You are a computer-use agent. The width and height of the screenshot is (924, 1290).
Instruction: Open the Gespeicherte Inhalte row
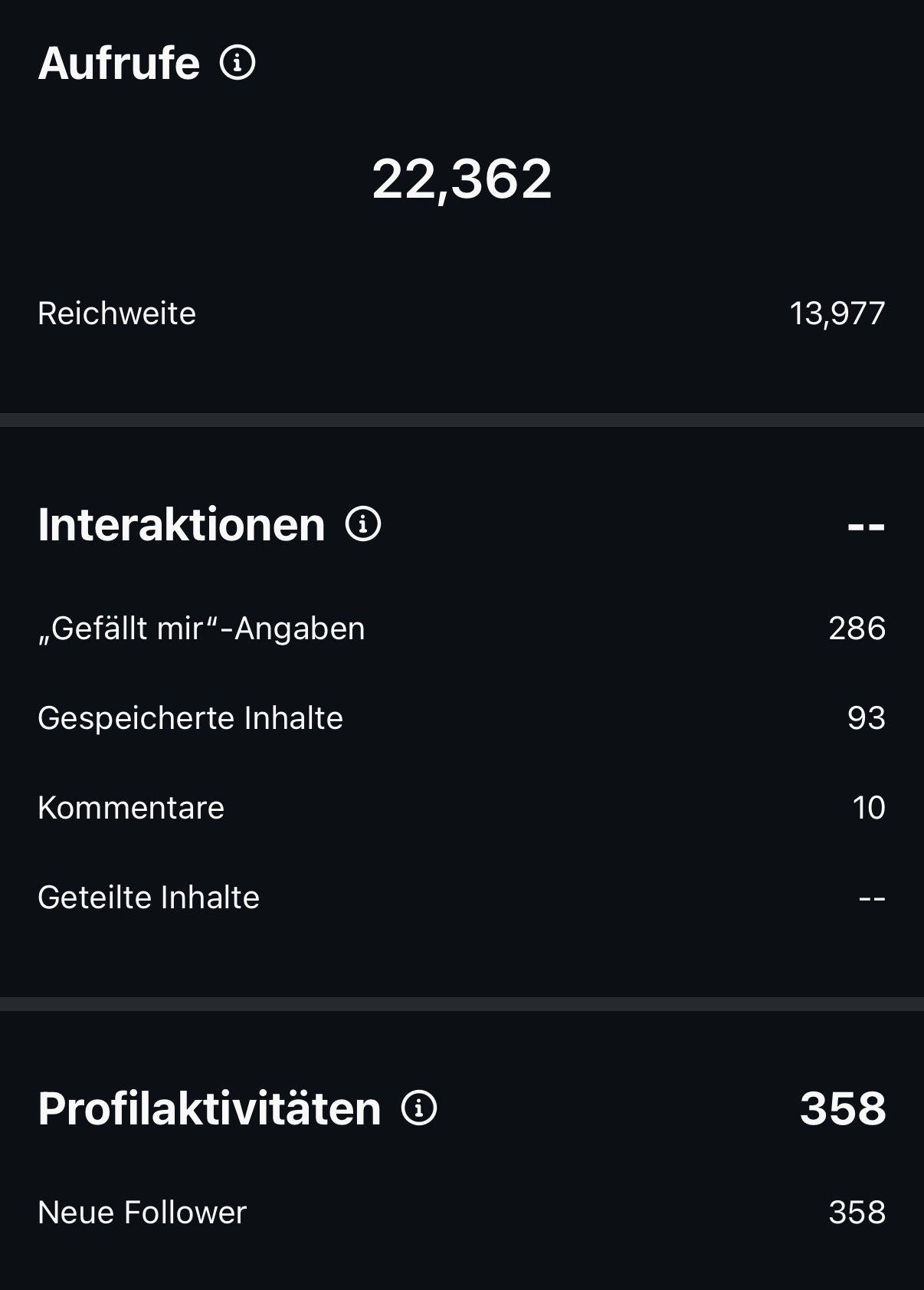[x=190, y=717]
